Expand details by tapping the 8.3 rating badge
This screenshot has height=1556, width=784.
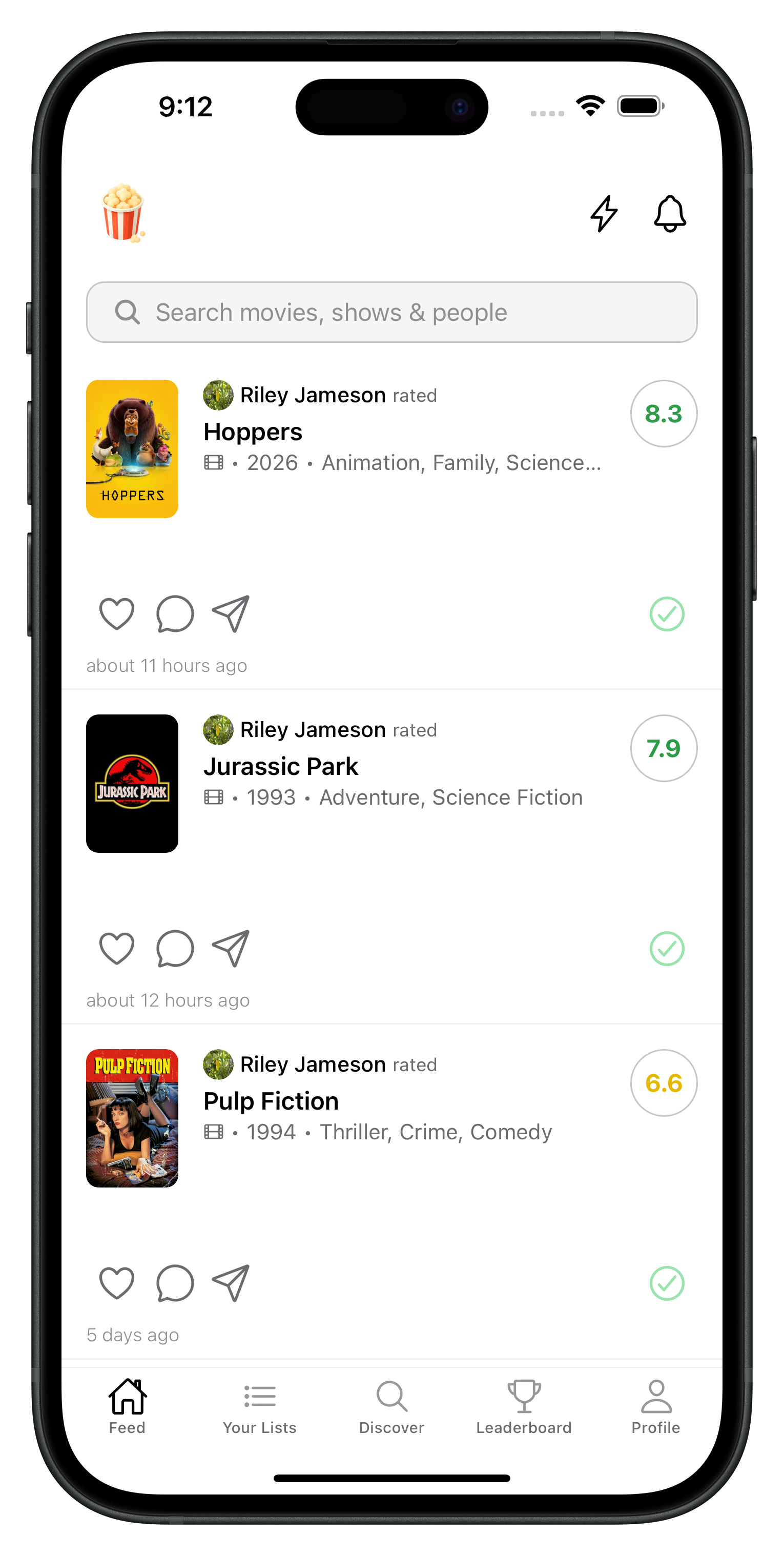click(x=663, y=413)
